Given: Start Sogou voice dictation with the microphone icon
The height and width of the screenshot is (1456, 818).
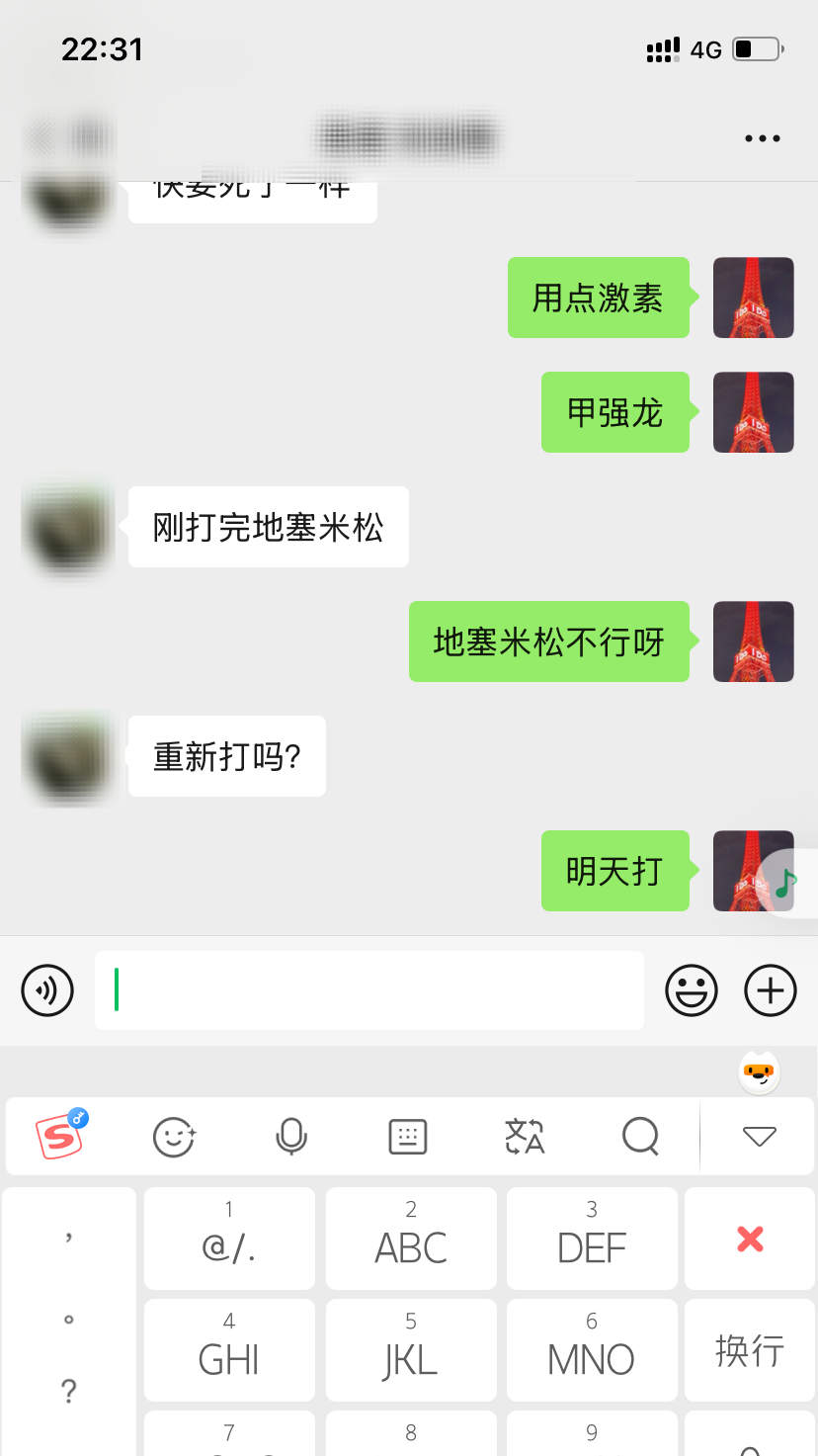Looking at the screenshot, I should point(290,1136).
